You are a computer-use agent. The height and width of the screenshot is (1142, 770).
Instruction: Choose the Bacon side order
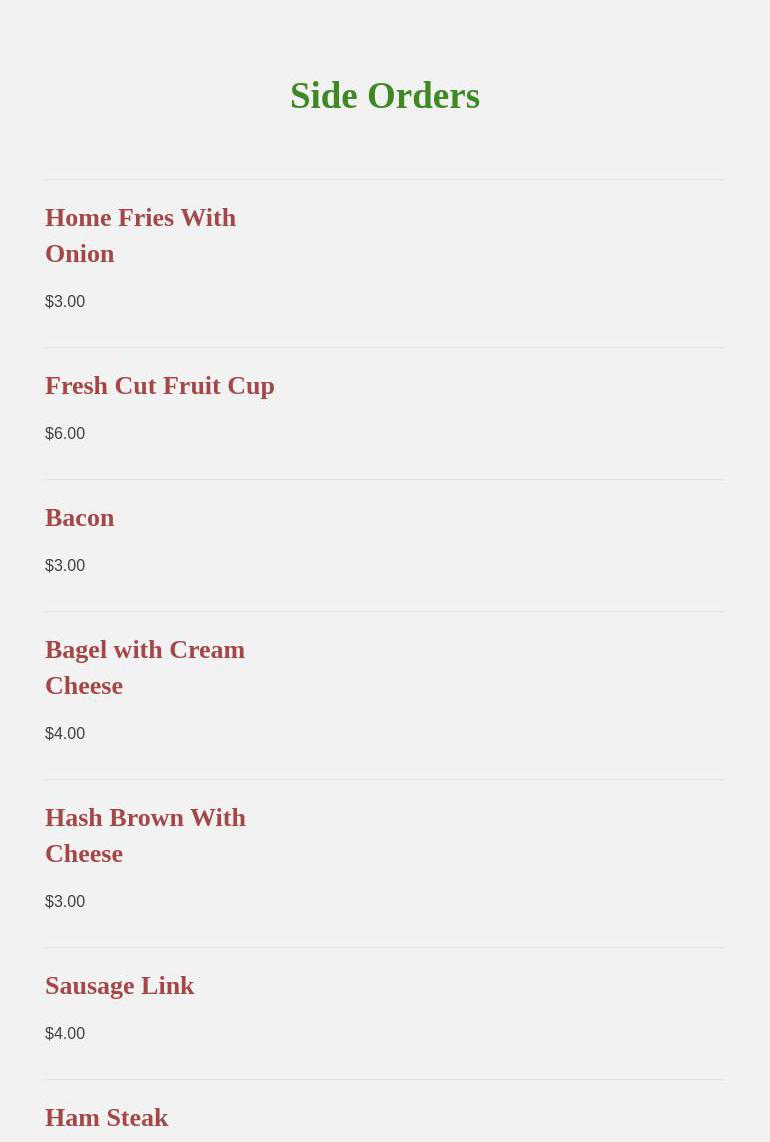tap(80, 518)
